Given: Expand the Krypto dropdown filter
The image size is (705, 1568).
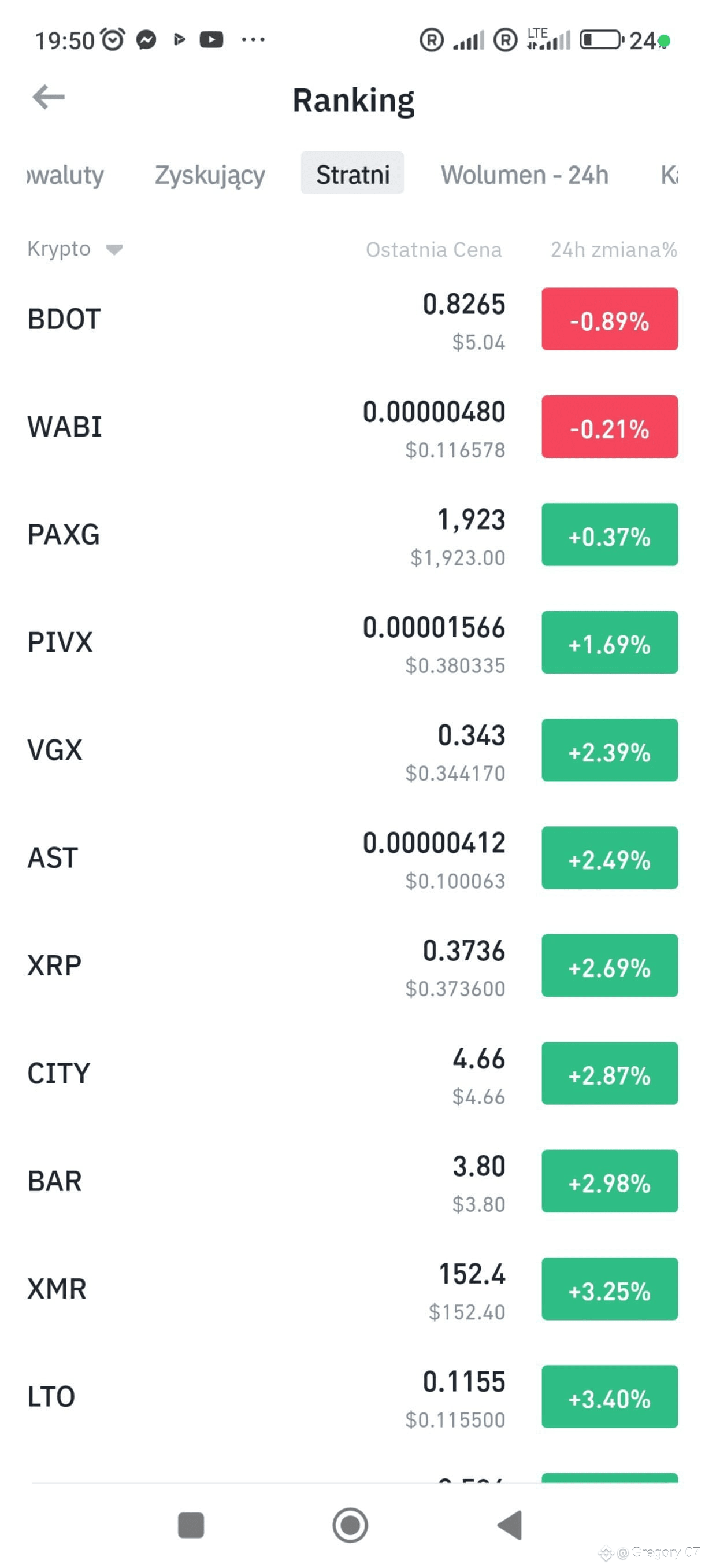Looking at the screenshot, I should click(75, 249).
